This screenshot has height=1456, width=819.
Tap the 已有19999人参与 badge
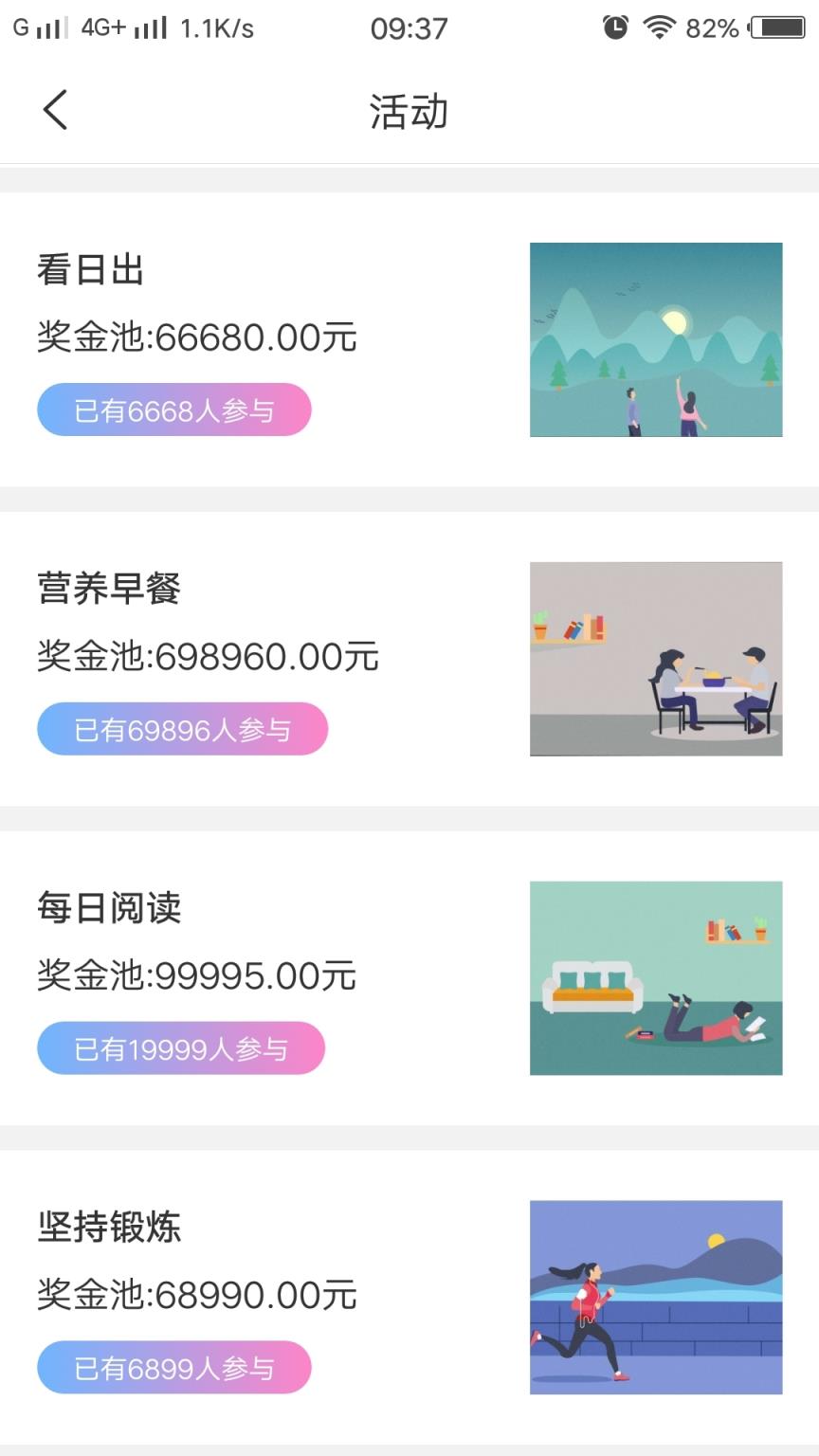(x=180, y=1048)
